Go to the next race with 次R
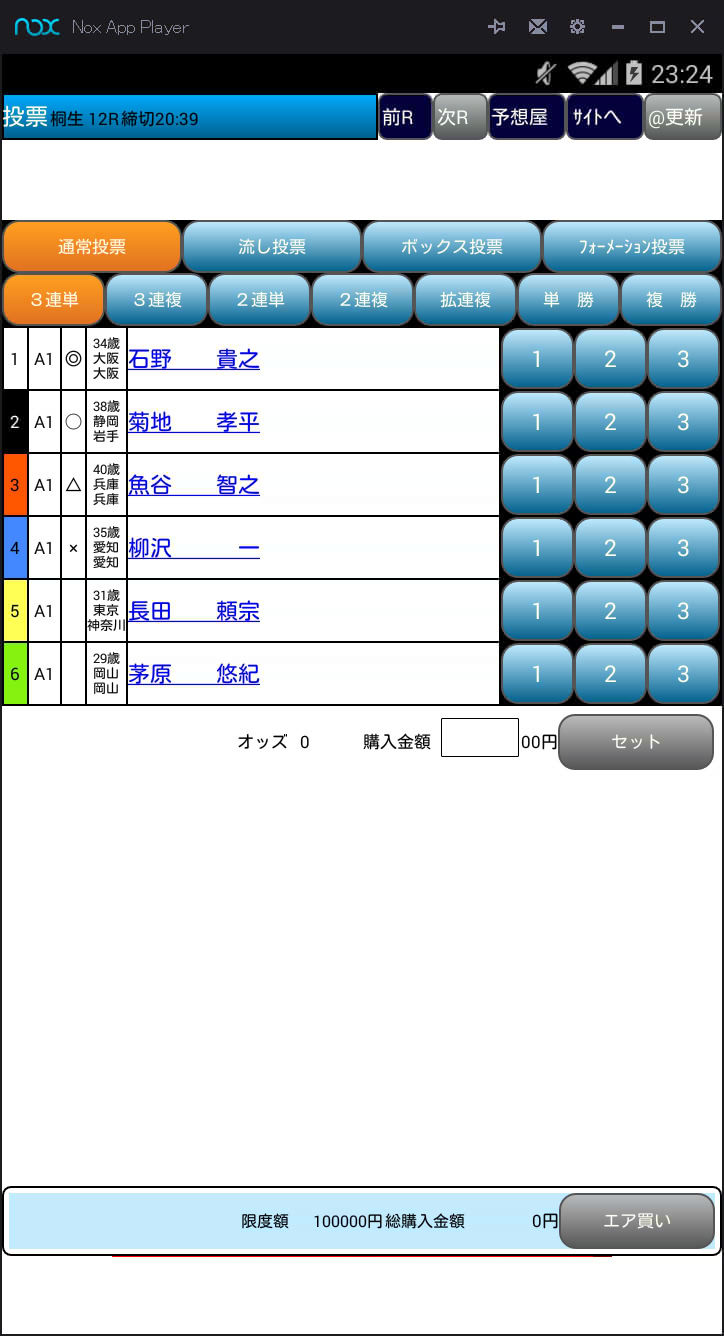 (x=460, y=117)
